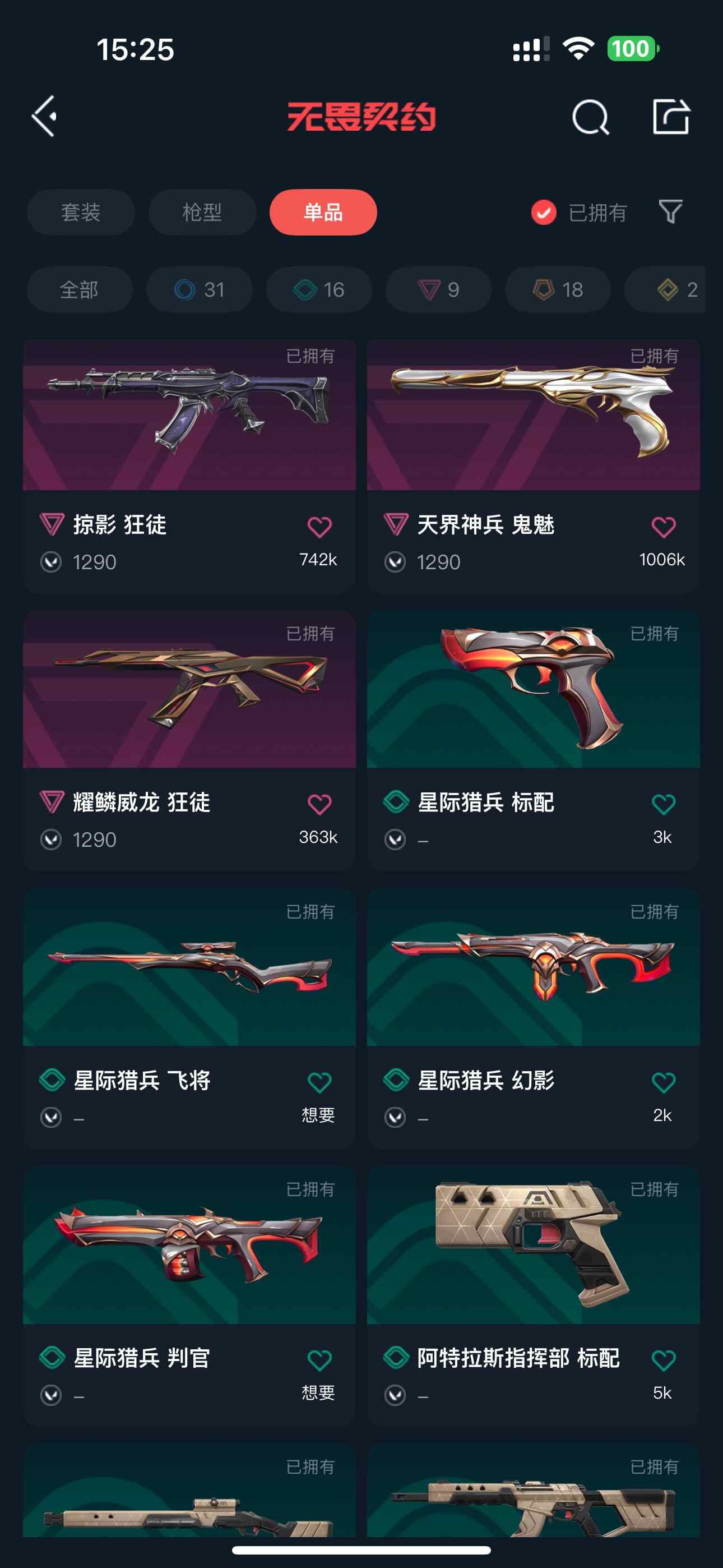Filter by the green tier chip showing 16
This screenshot has width=723, height=1568.
click(318, 290)
